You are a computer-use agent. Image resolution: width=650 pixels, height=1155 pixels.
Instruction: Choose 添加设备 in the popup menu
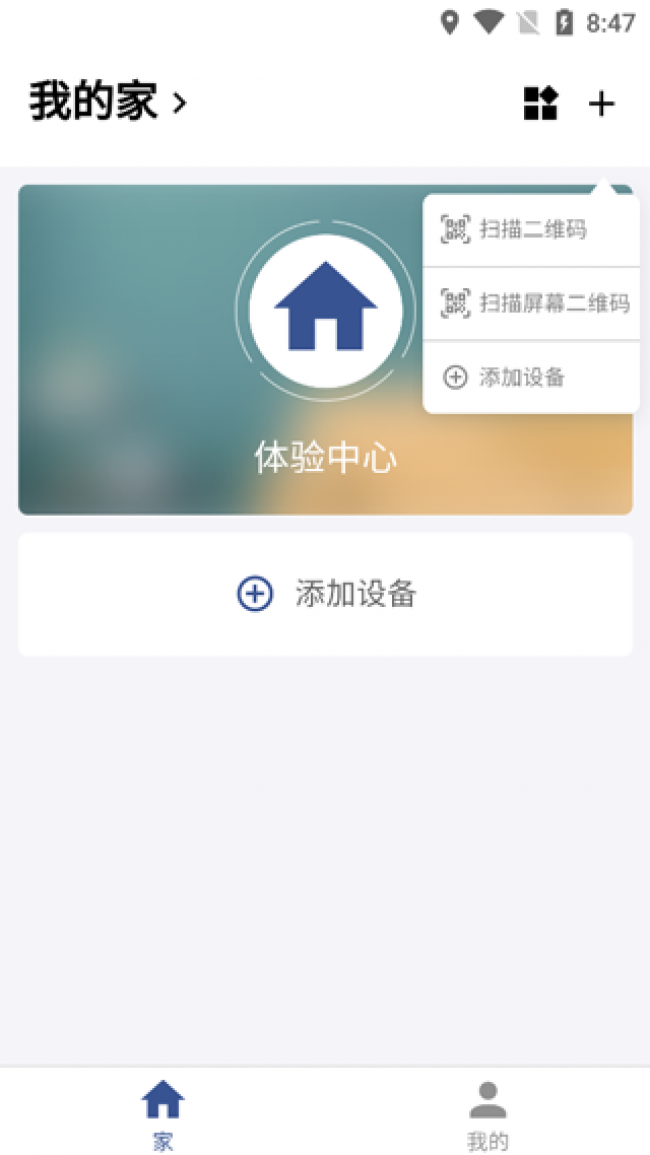click(531, 377)
